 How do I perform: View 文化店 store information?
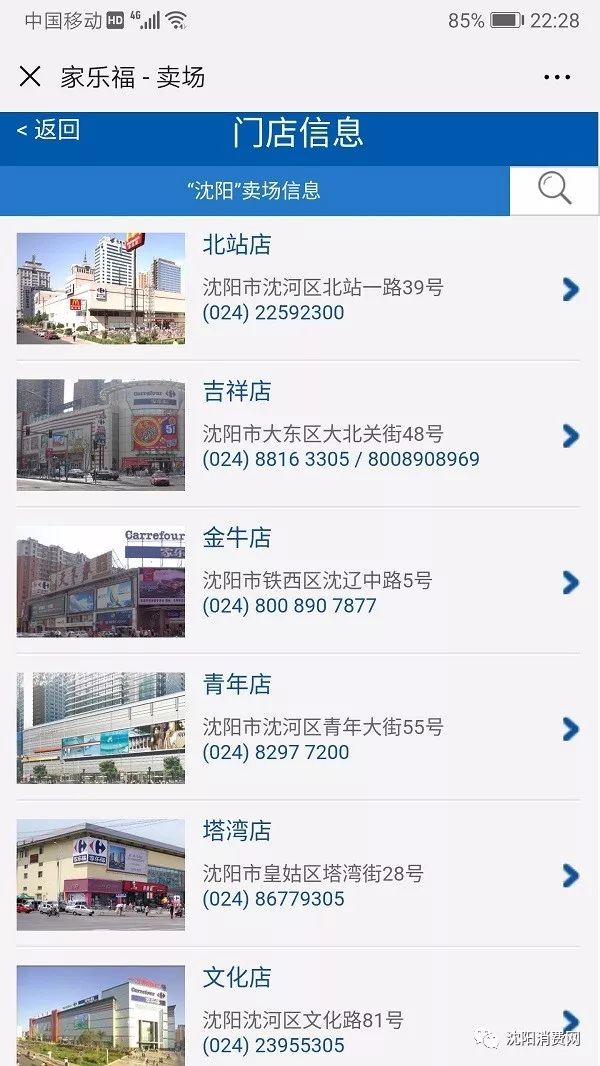click(x=300, y=1012)
